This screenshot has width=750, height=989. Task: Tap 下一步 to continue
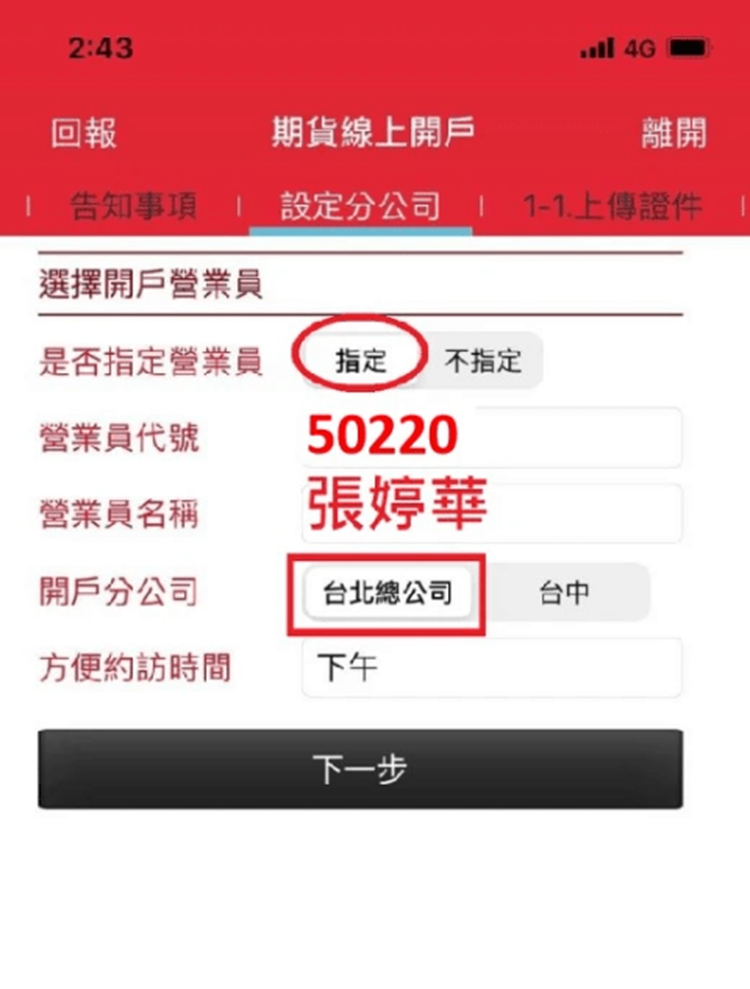[x=360, y=769]
